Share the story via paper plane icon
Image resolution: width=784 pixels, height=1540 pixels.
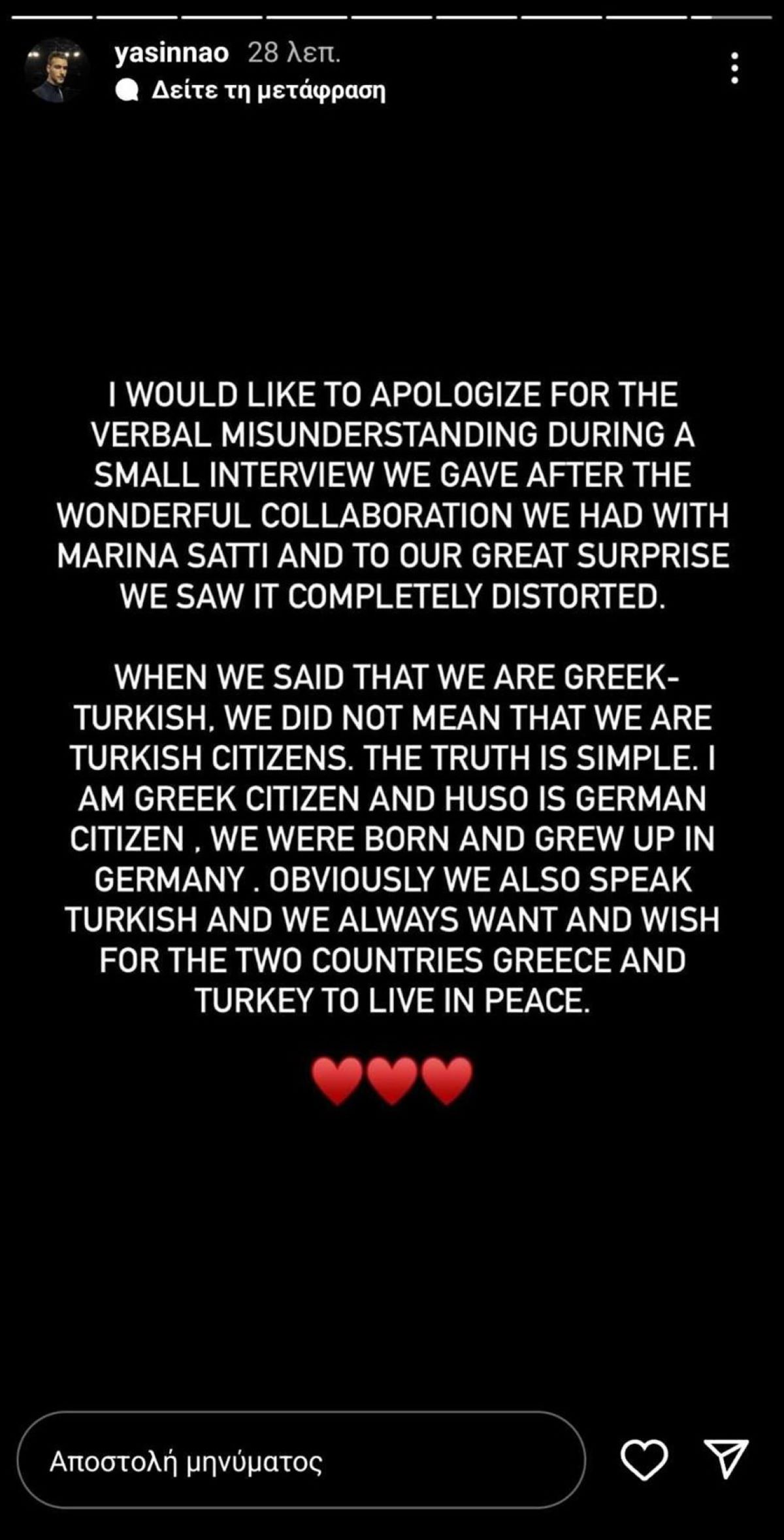click(x=727, y=1458)
